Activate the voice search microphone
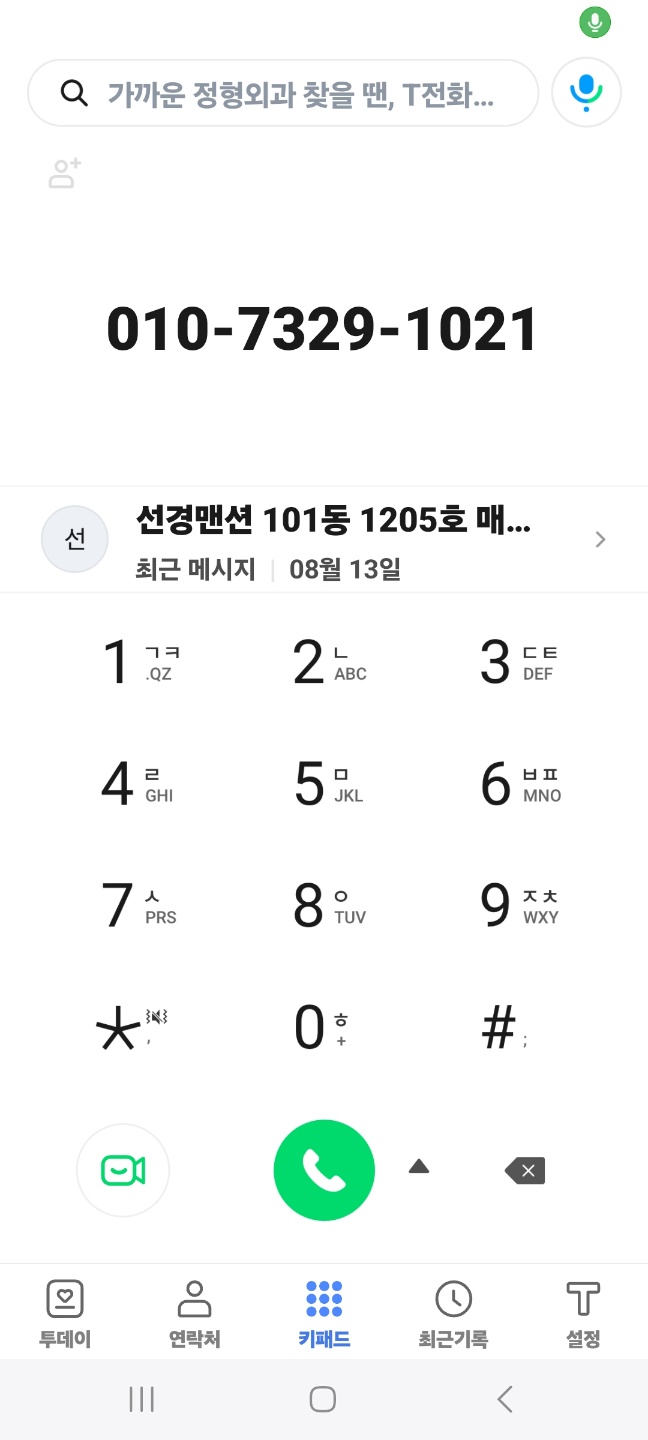This screenshot has width=648, height=1440. 587,93
